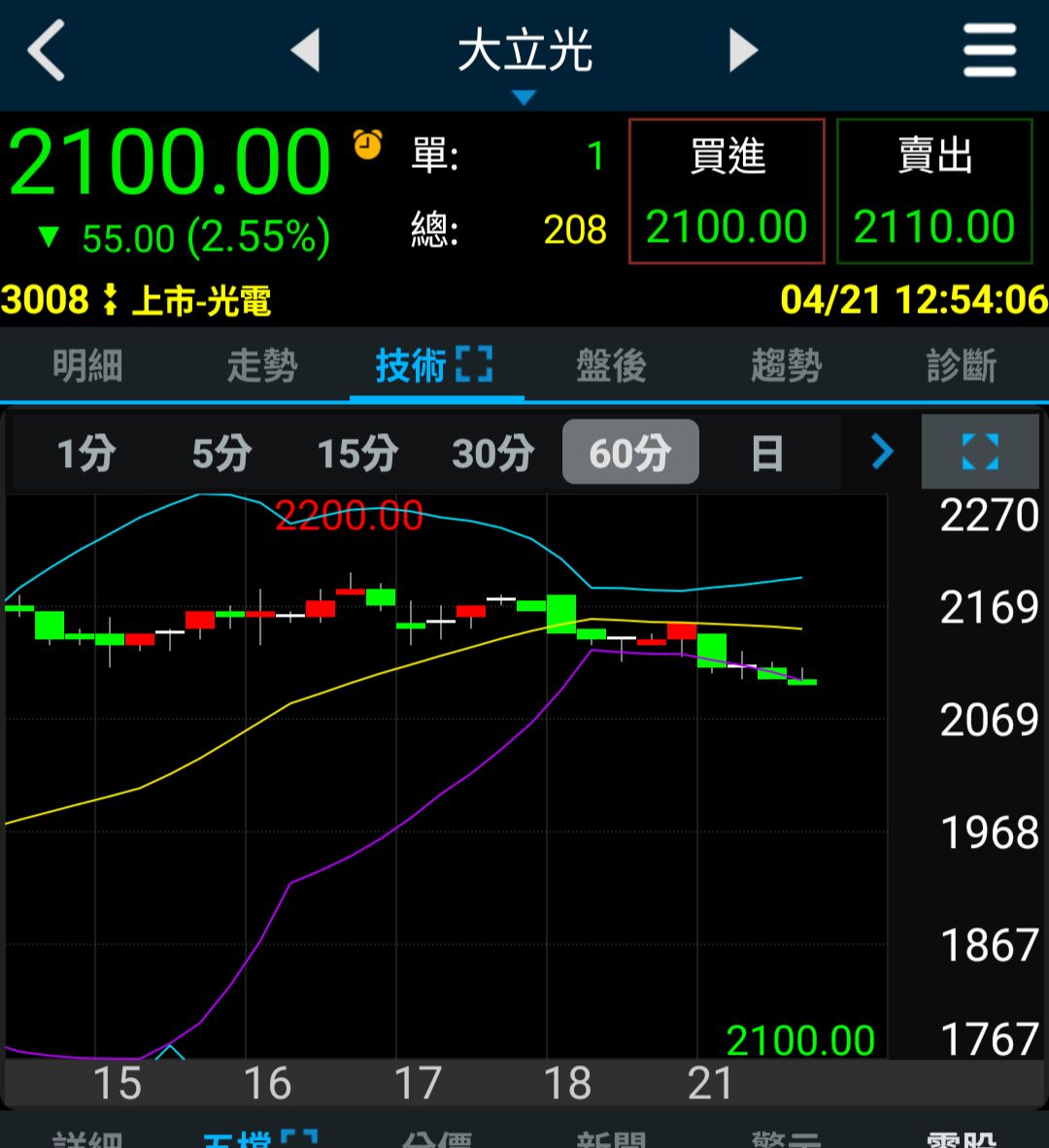Set a price alert with the alarm icon
Viewport: 1049px width, 1148px height.
(x=368, y=144)
